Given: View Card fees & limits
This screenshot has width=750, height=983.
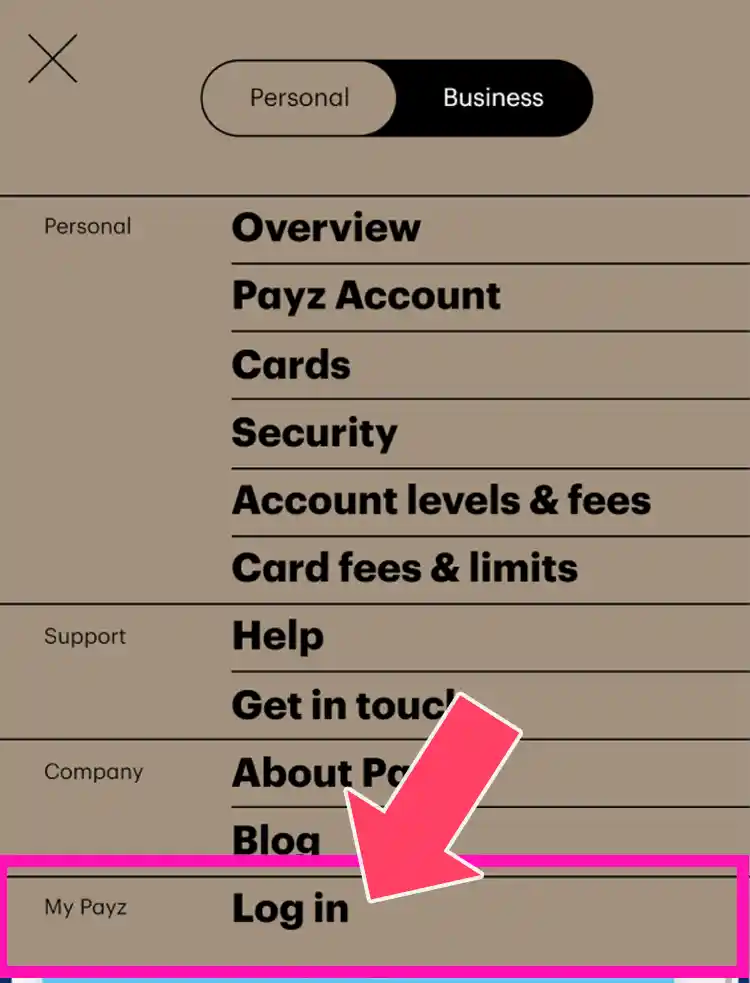Looking at the screenshot, I should (x=404, y=568).
